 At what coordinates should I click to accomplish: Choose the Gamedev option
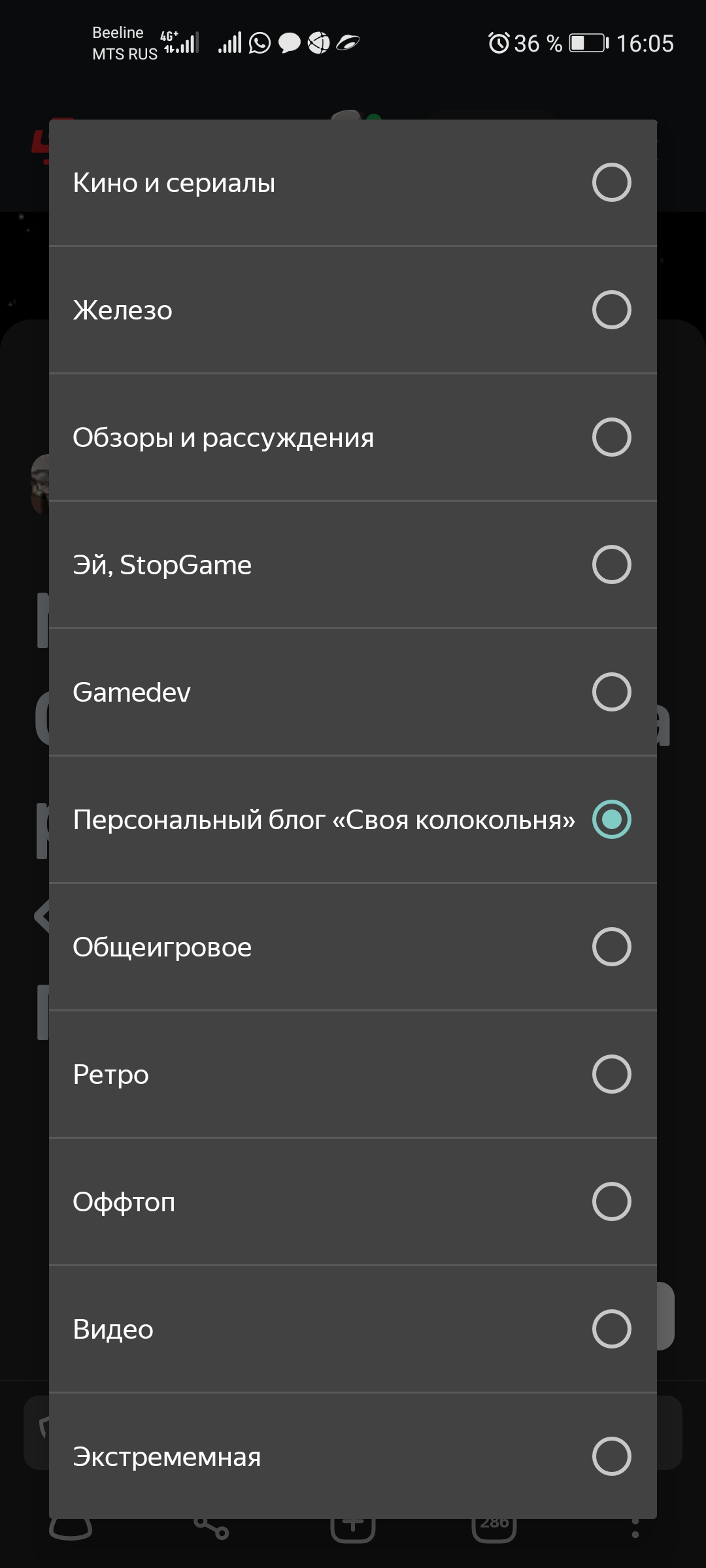[x=353, y=692]
